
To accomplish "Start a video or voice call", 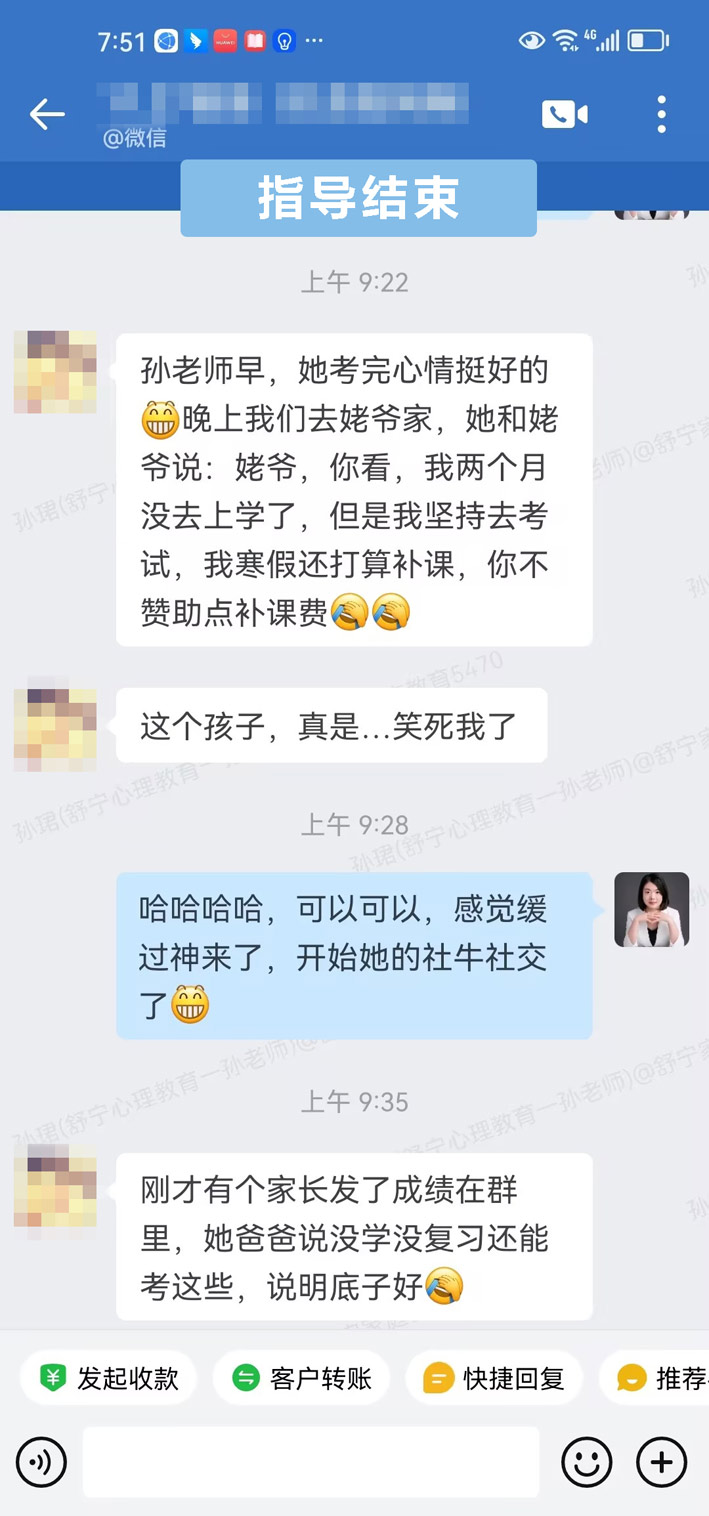I will click(x=564, y=115).
